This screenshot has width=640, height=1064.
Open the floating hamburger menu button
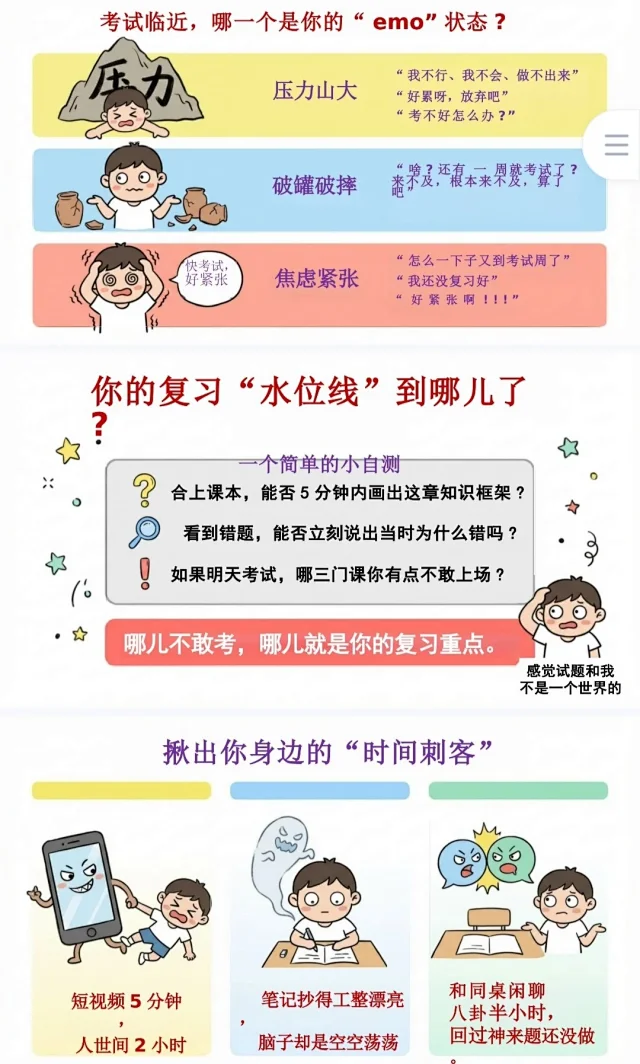(x=616, y=146)
